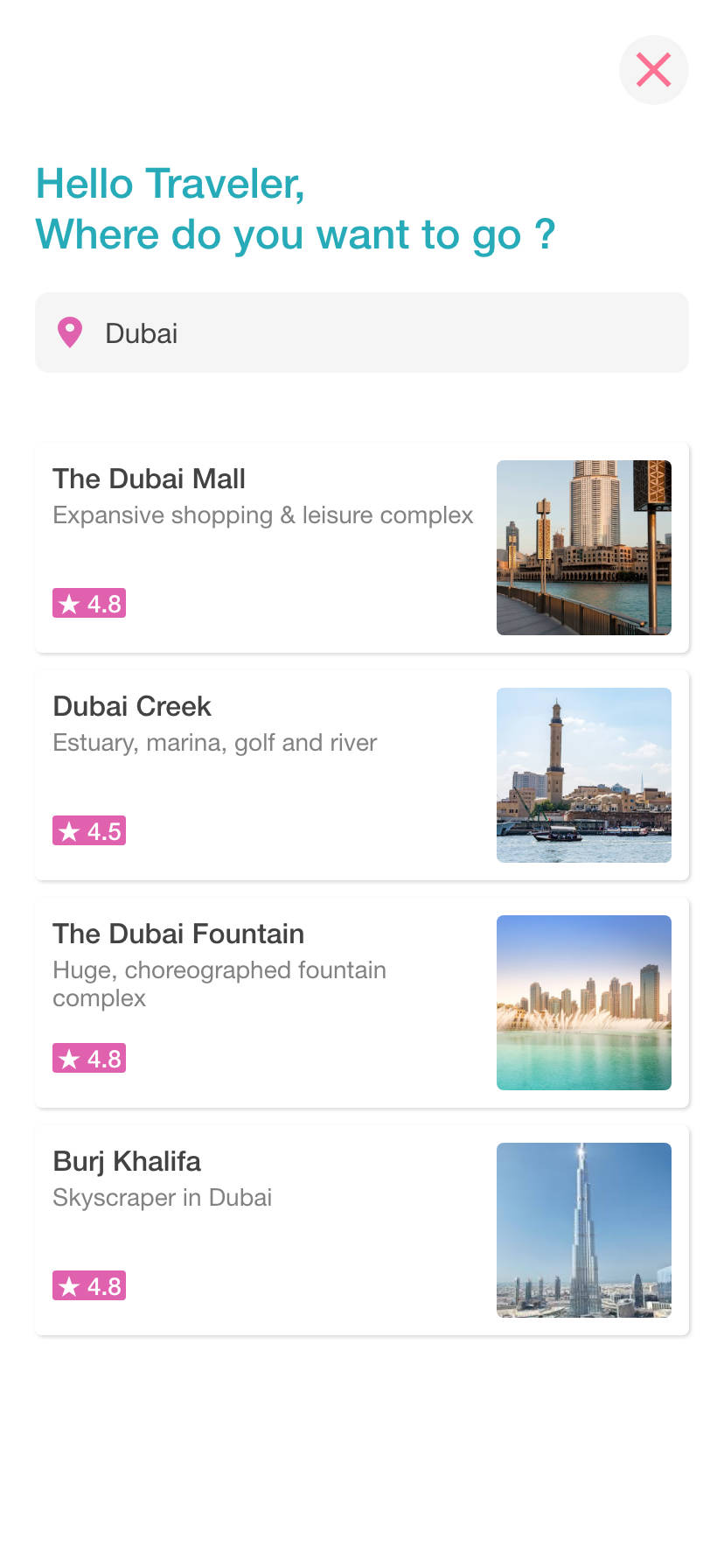View The Dubai Fountain details

pyautogui.click(x=362, y=1003)
